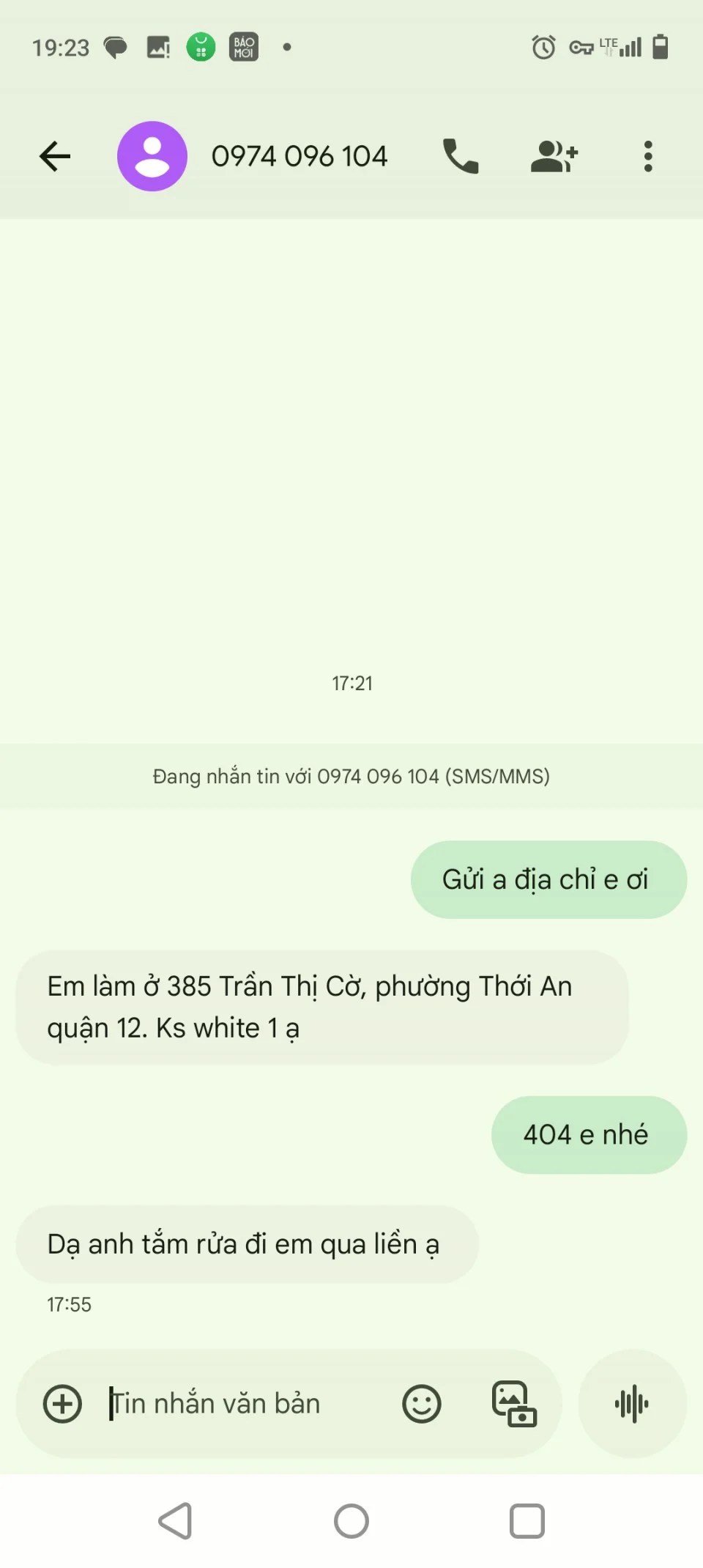Call 0974 096 104
Viewport: 703px width, 1568px height.
(461, 156)
